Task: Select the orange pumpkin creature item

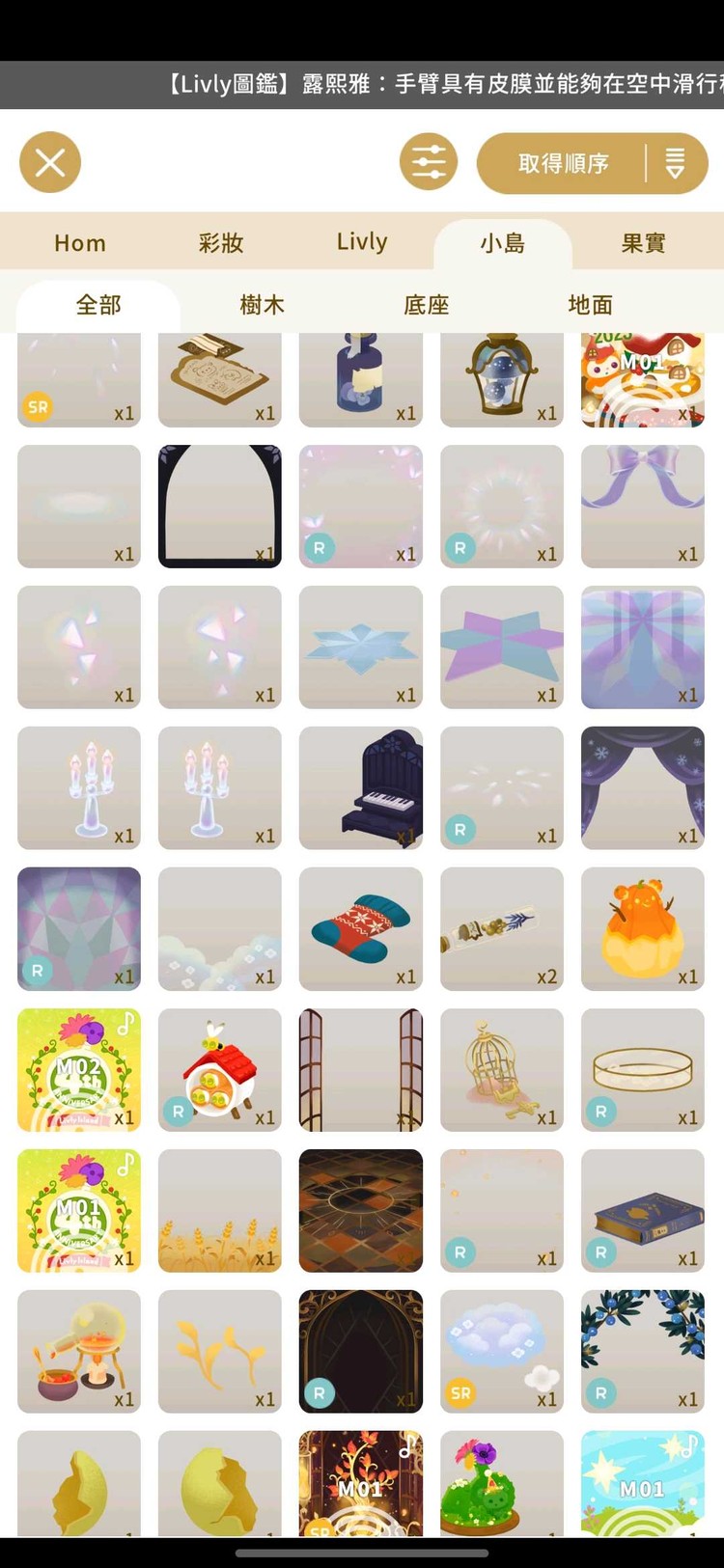Action: click(x=643, y=928)
